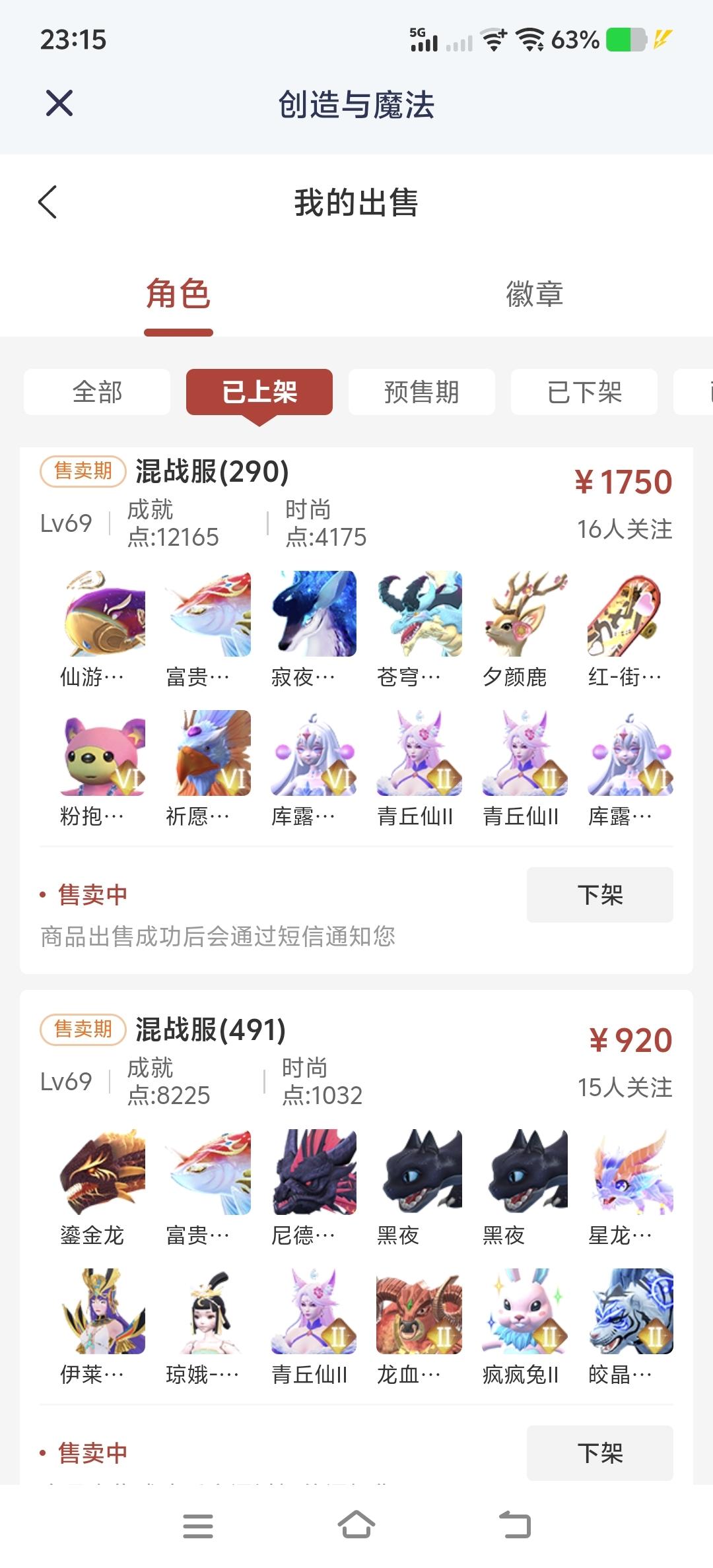Tap 下架 button for 混战服(491) listing
Image resolution: width=713 pixels, height=1568 pixels.
599,1453
